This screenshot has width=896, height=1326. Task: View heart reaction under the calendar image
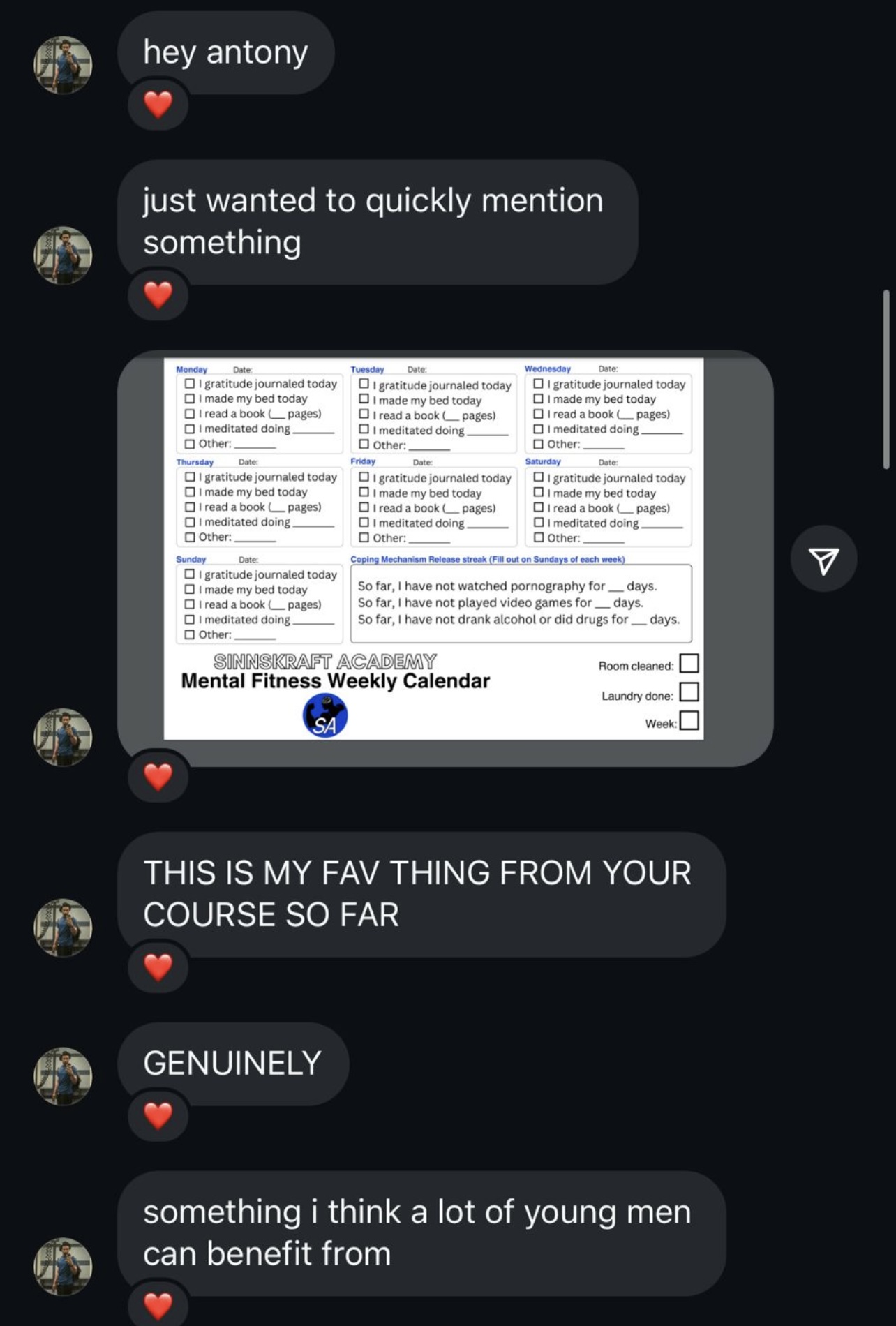click(x=158, y=777)
